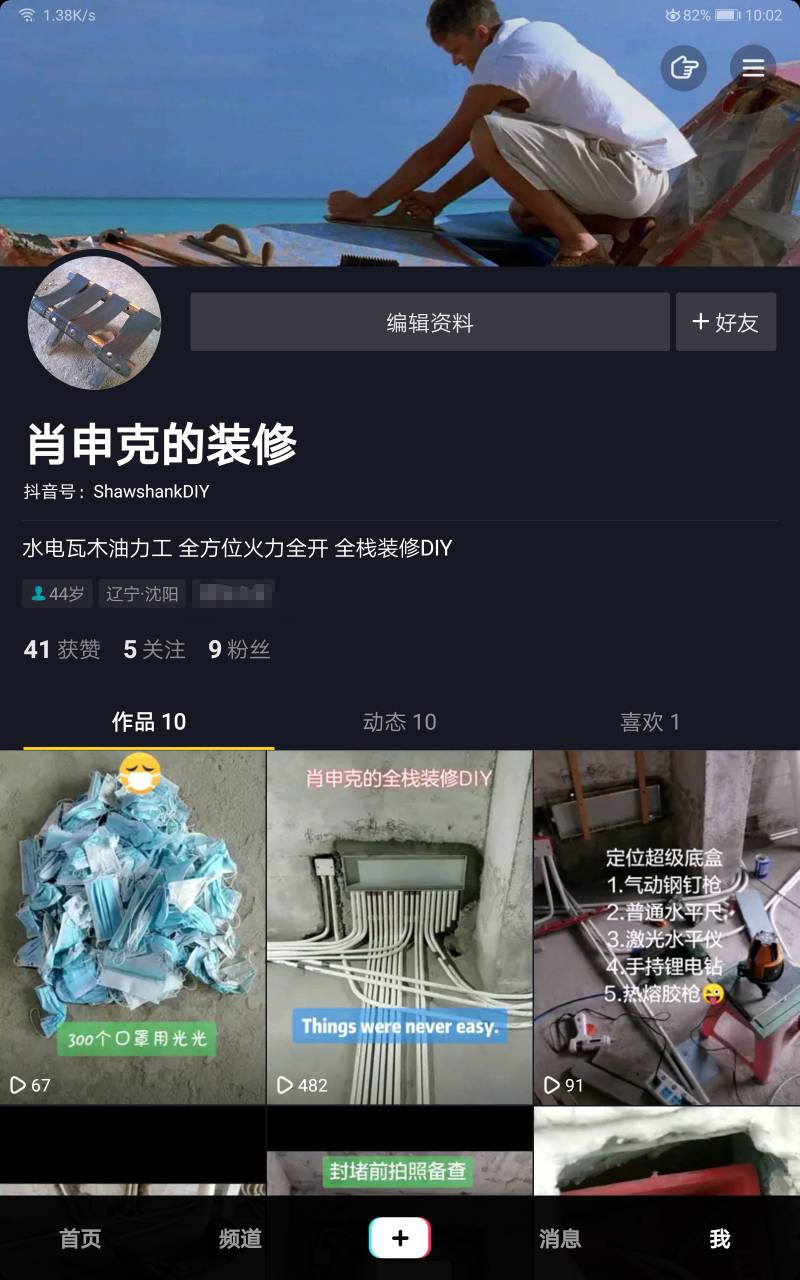
Task: Open the 消息 messages tab
Action: 560,1239
